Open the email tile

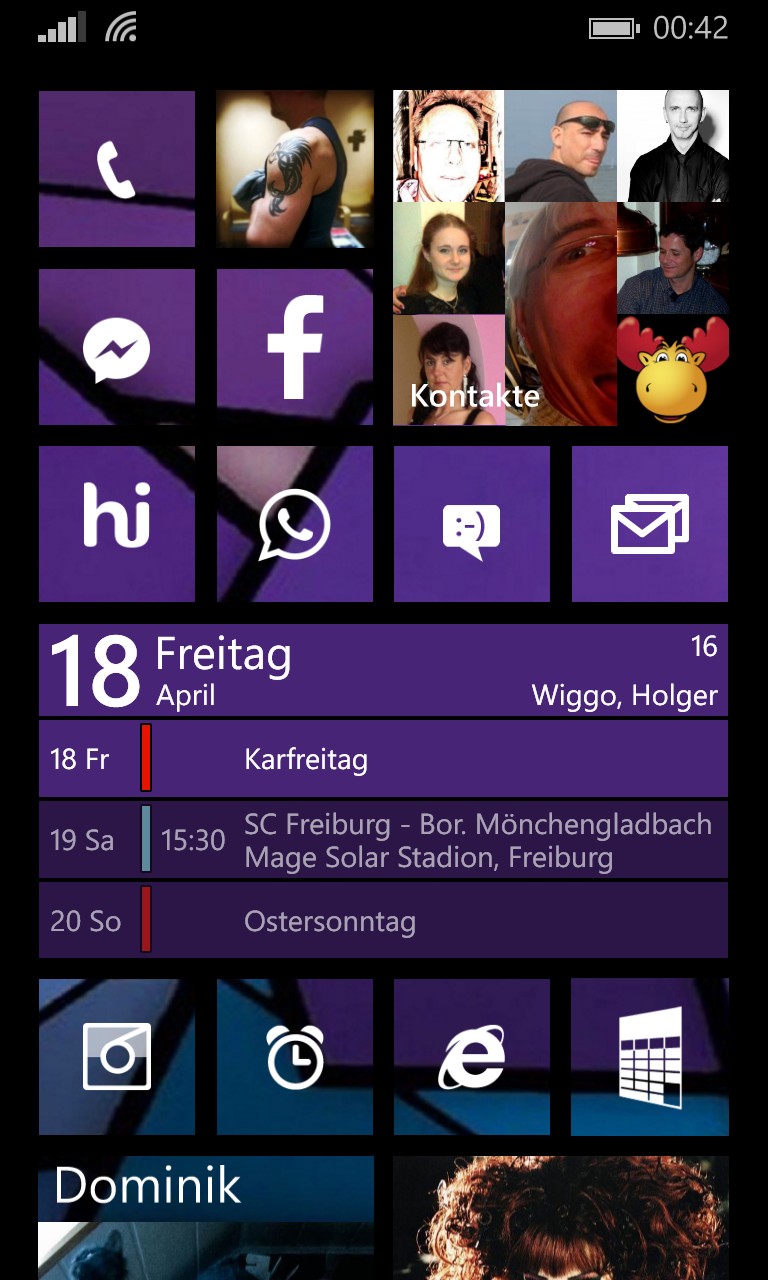(x=650, y=524)
